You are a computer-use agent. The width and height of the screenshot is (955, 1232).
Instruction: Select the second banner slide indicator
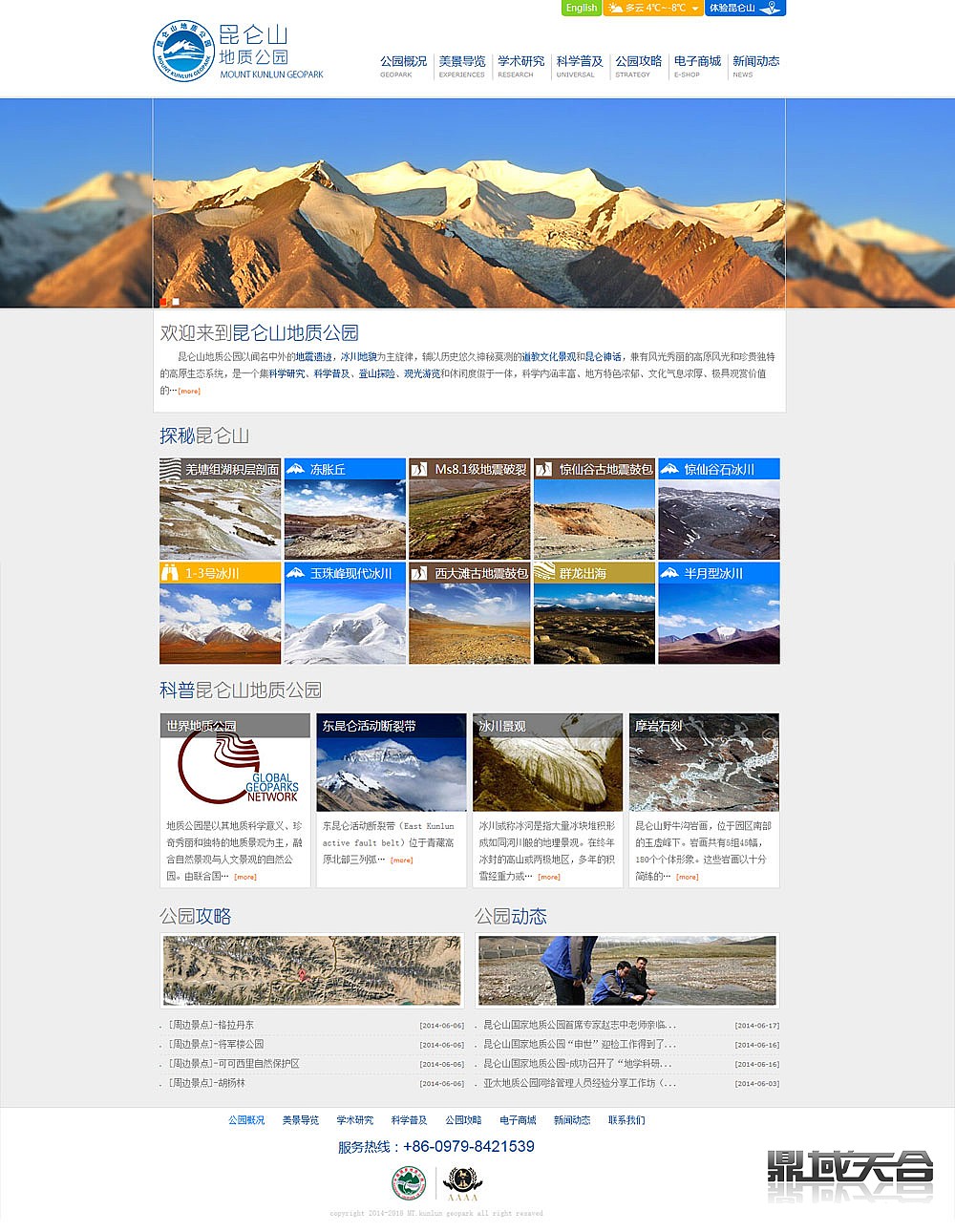(x=176, y=302)
